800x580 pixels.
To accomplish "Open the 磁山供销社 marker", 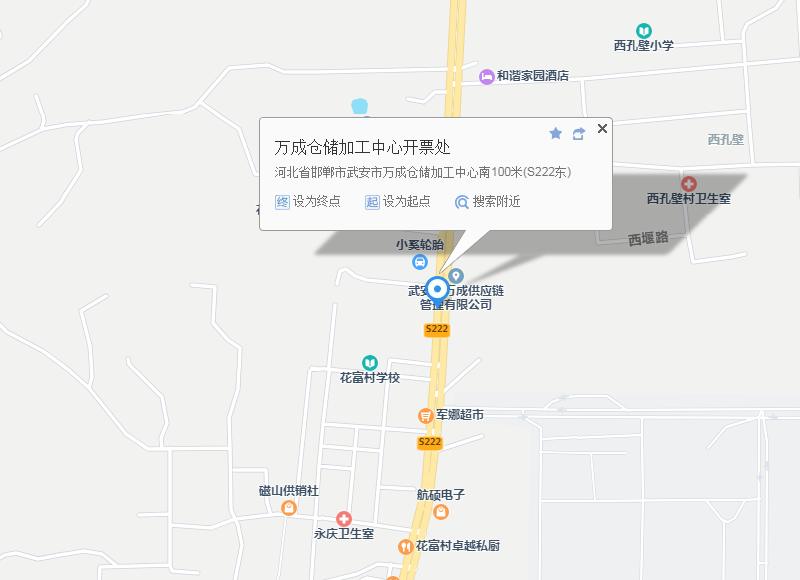I will (x=289, y=508).
